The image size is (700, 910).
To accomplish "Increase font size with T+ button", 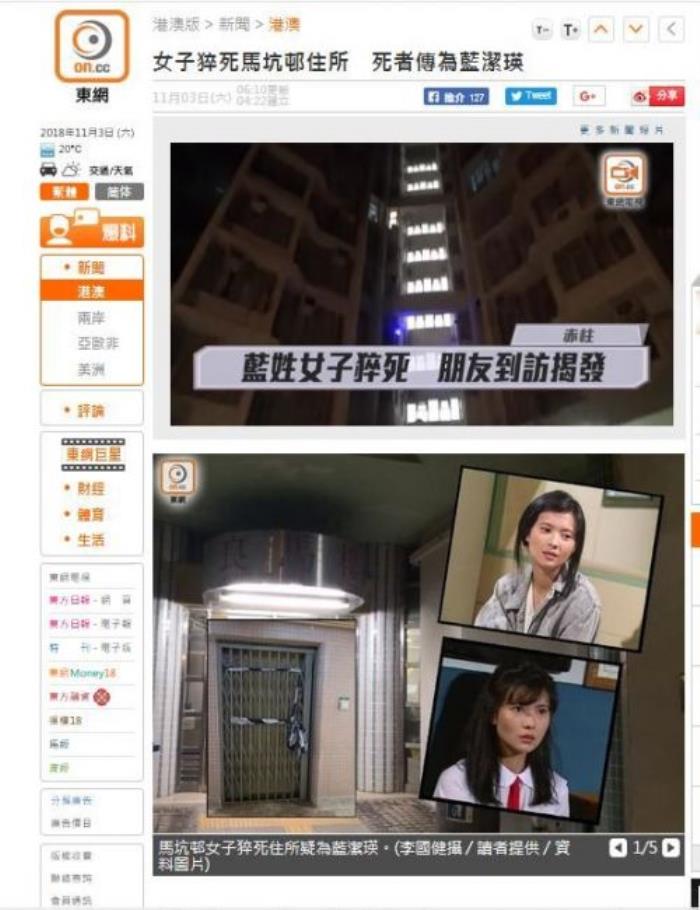I will 571,30.
